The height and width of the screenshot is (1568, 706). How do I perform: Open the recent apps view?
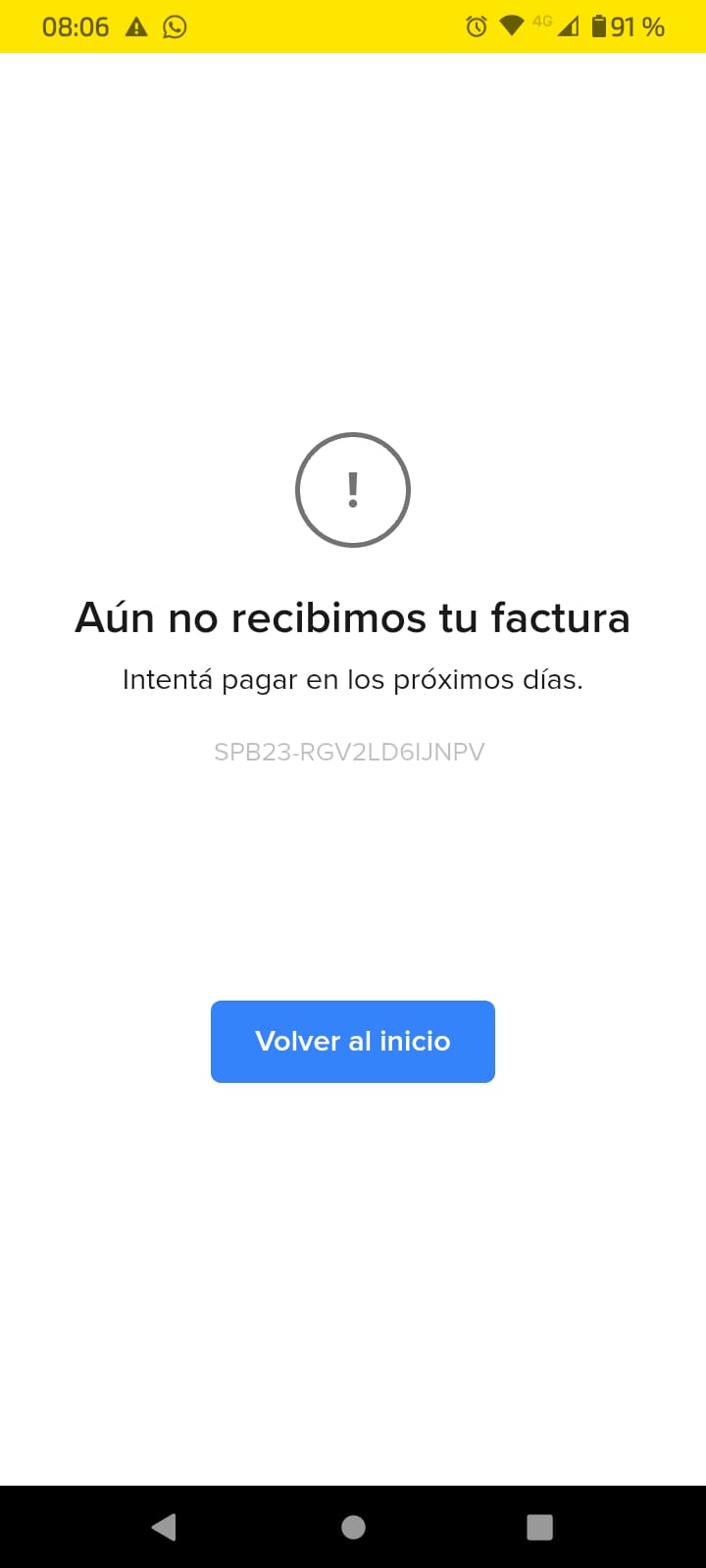pyautogui.click(x=539, y=1526)
